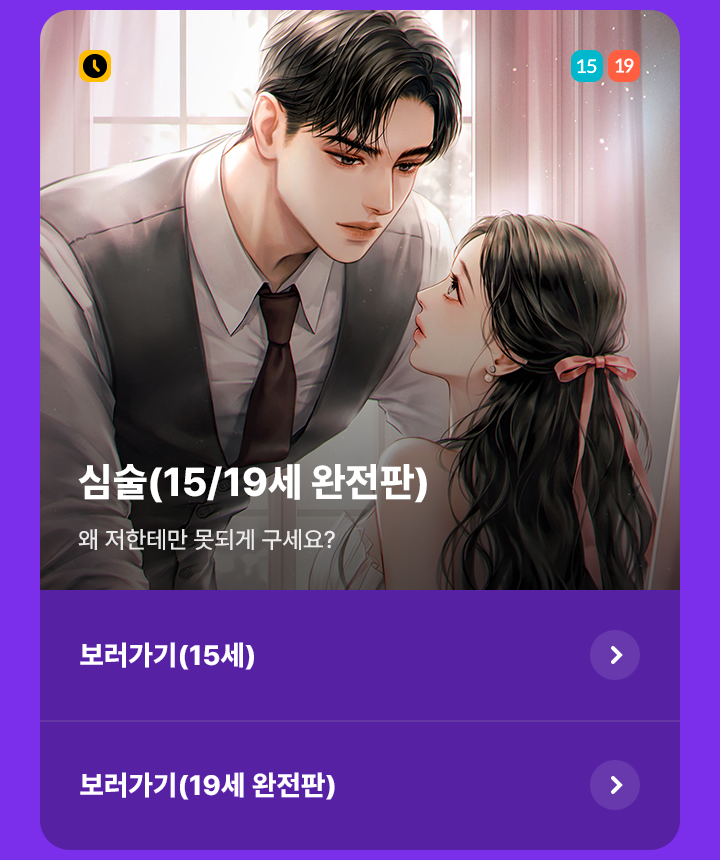Viewport: 720px width, 860px height.
Task: Open the 심술(15/19세 완전판) cover card
Action: tap(360, 300)
